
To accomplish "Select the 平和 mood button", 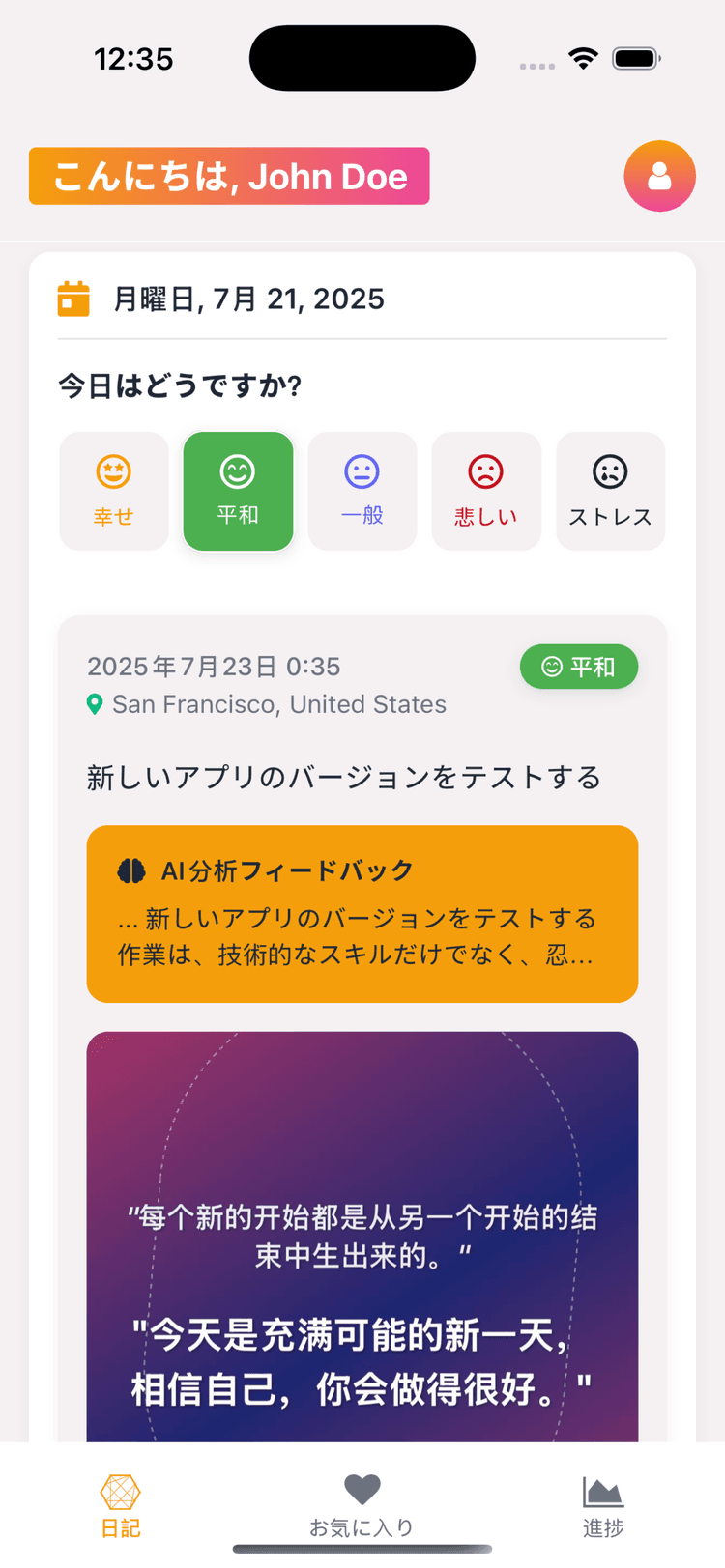I will point(238,491).
